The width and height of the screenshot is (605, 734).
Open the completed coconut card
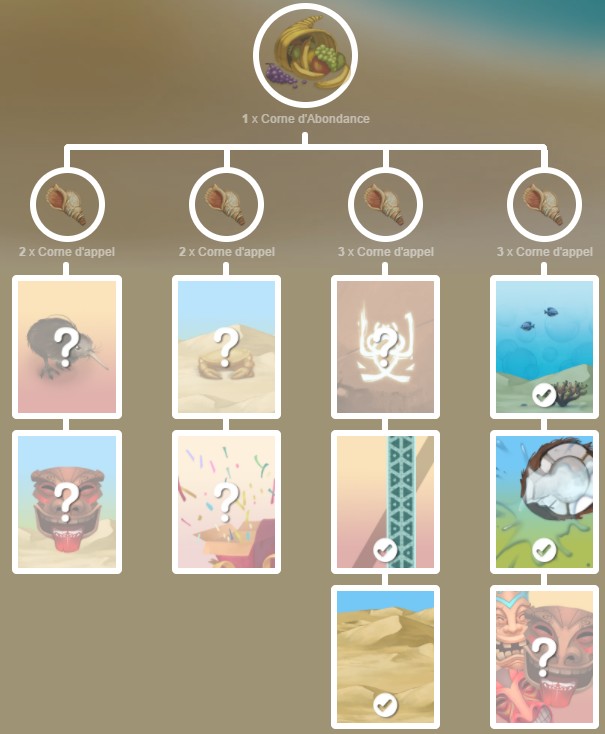click(544, 502)
